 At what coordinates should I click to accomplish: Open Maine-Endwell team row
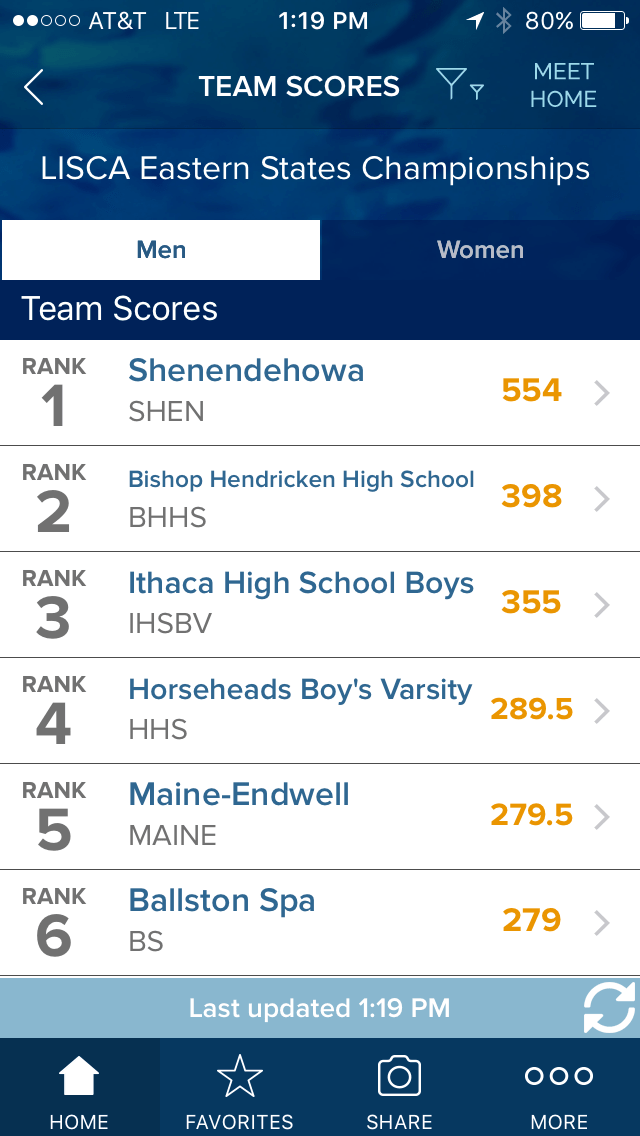pos(320,816)
